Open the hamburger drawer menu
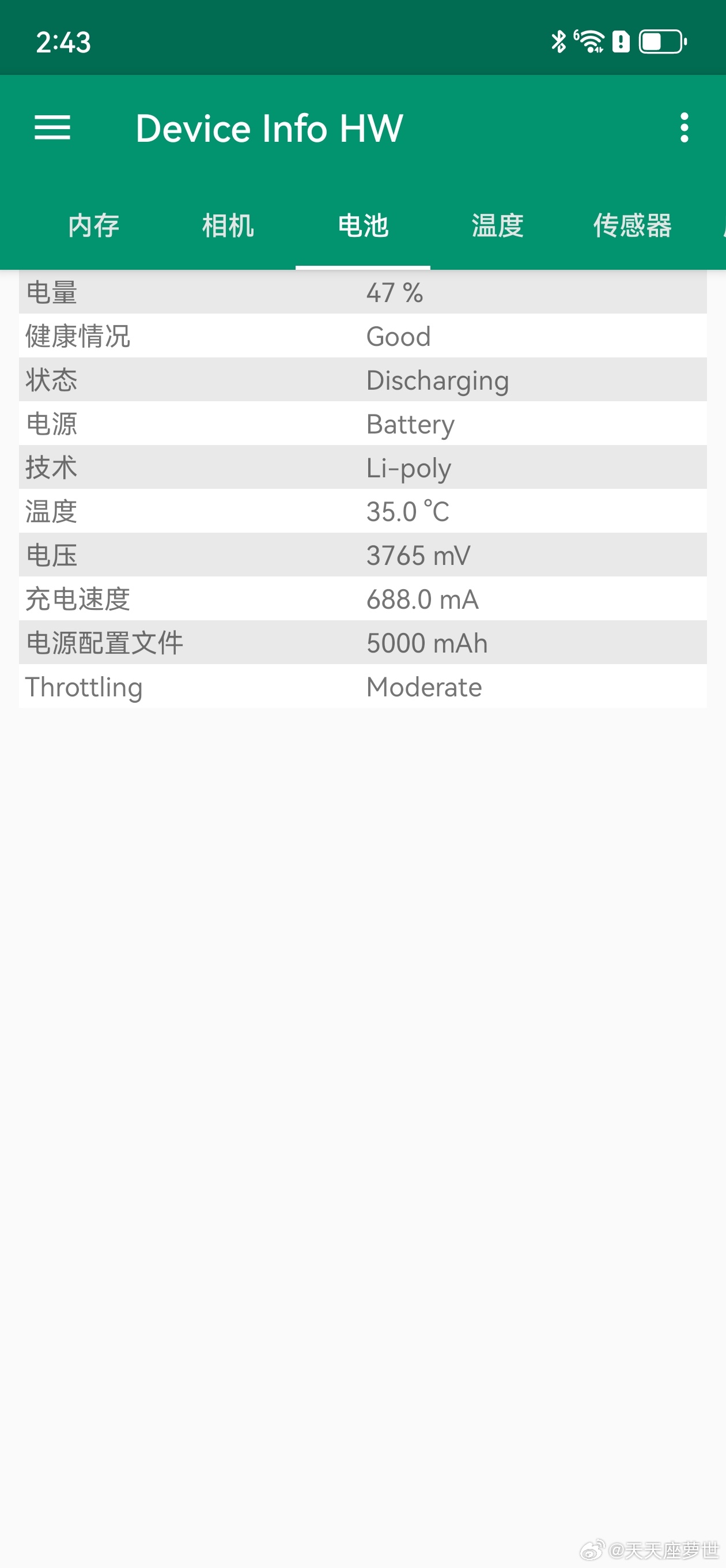Screen dimensions: 726x1568 click(x=52, y=128)
